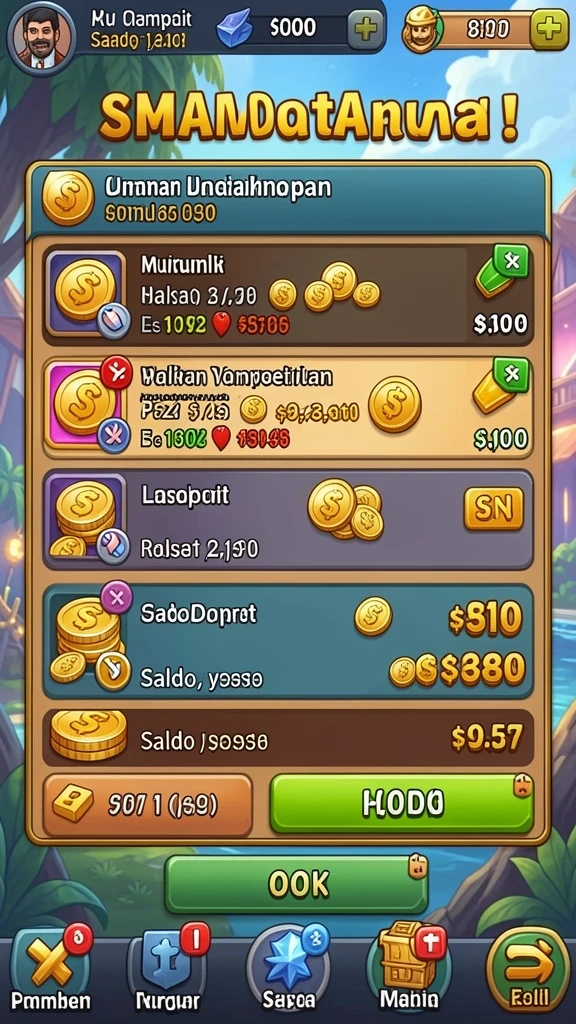Open the SadoDopret coin pack
This screenshot has width=576, height=1024.
click(288, 641)
